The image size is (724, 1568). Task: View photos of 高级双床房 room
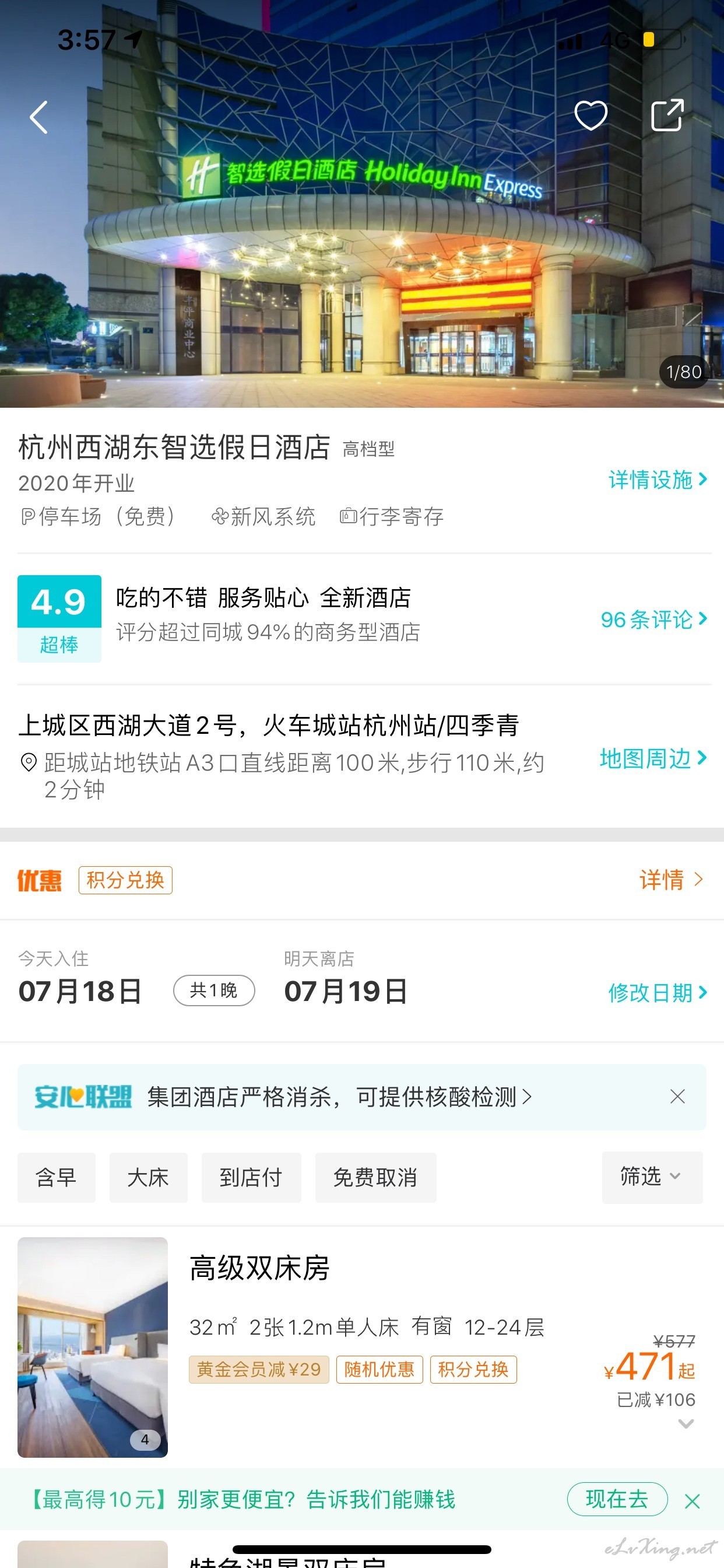(x=93, y=1347)
